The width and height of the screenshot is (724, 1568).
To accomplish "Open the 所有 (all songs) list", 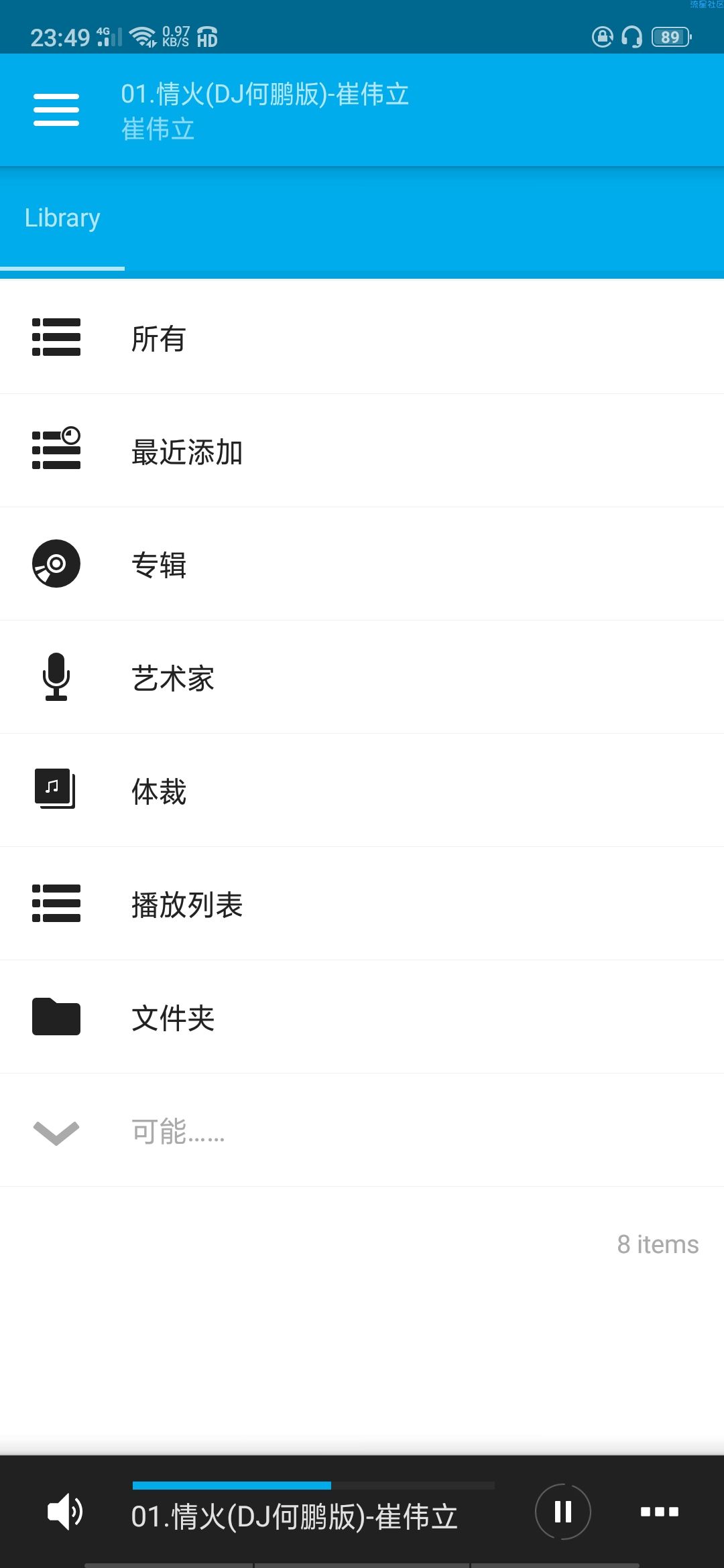I will 362,338.
